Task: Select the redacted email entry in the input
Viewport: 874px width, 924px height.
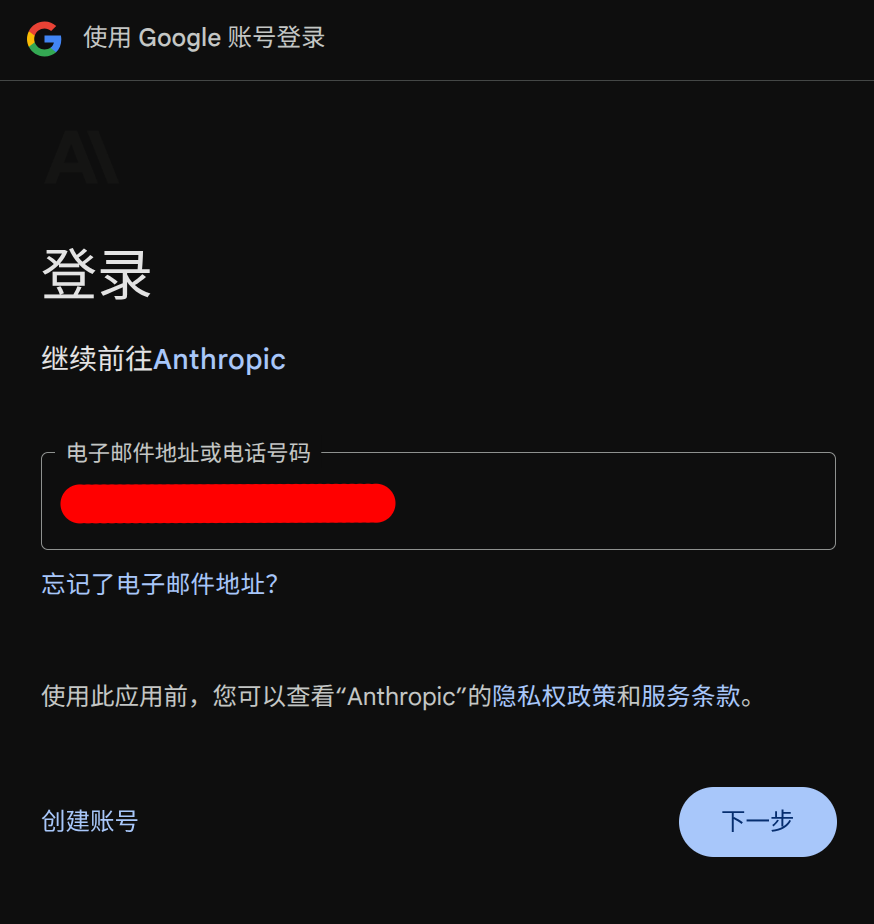Action: click(x=227, y=503)
